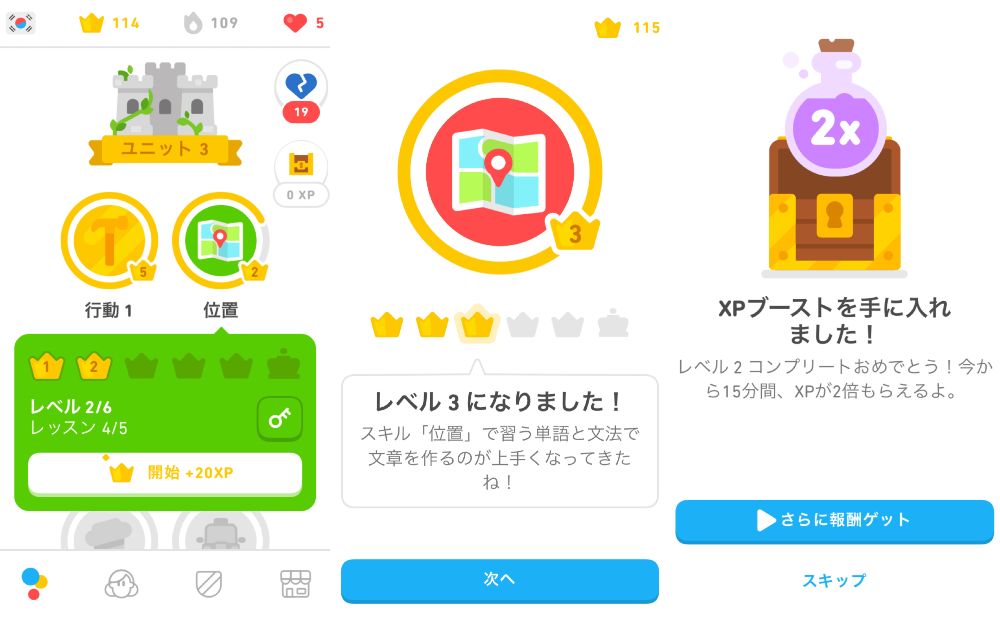The height and width of the screenshot is (618, 1000).
Task: Open the broken heart mistakes practice
Action: click(x=300, y=90)
